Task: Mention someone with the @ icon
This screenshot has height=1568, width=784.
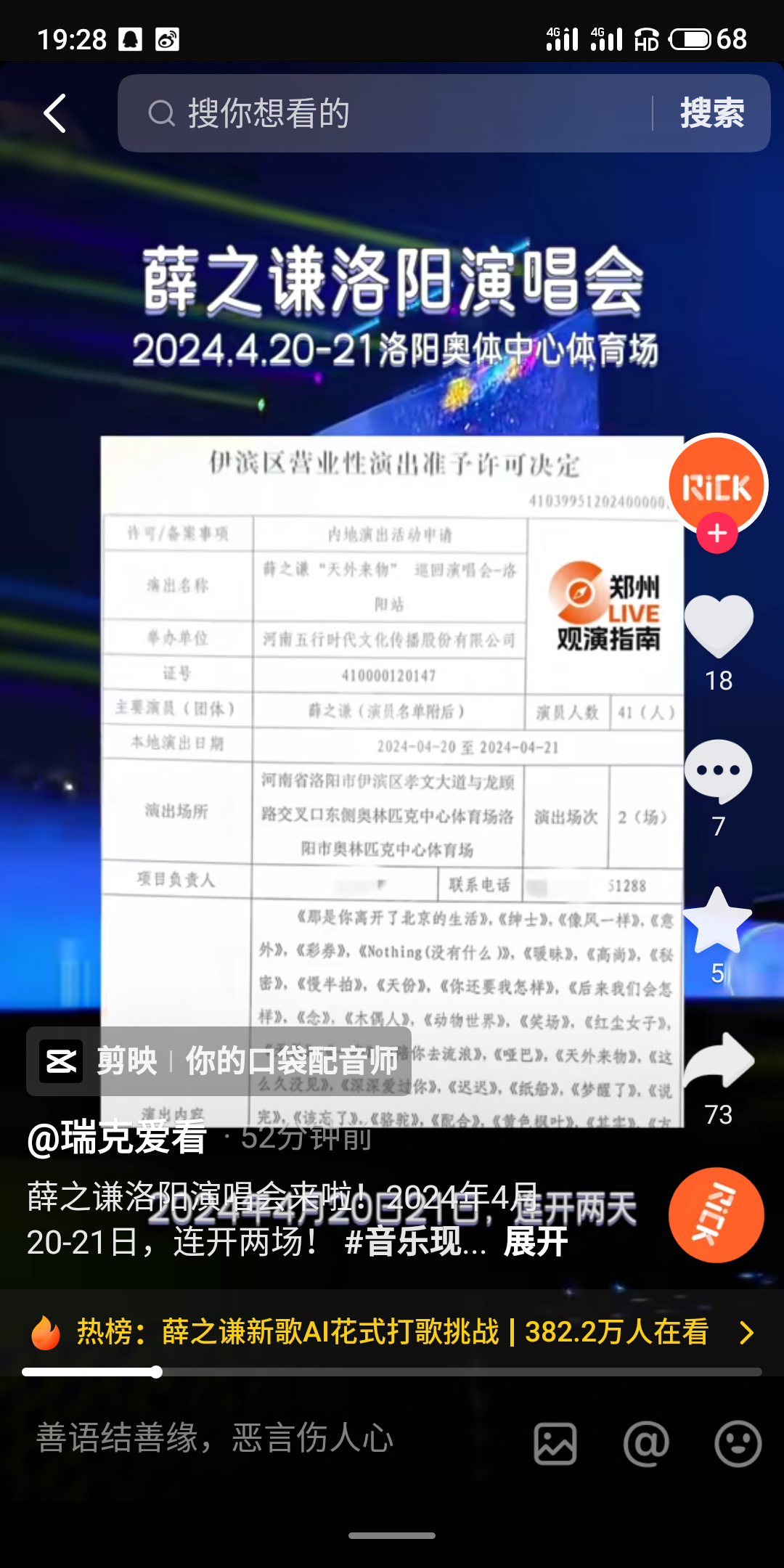Action: coord(646,1443)
